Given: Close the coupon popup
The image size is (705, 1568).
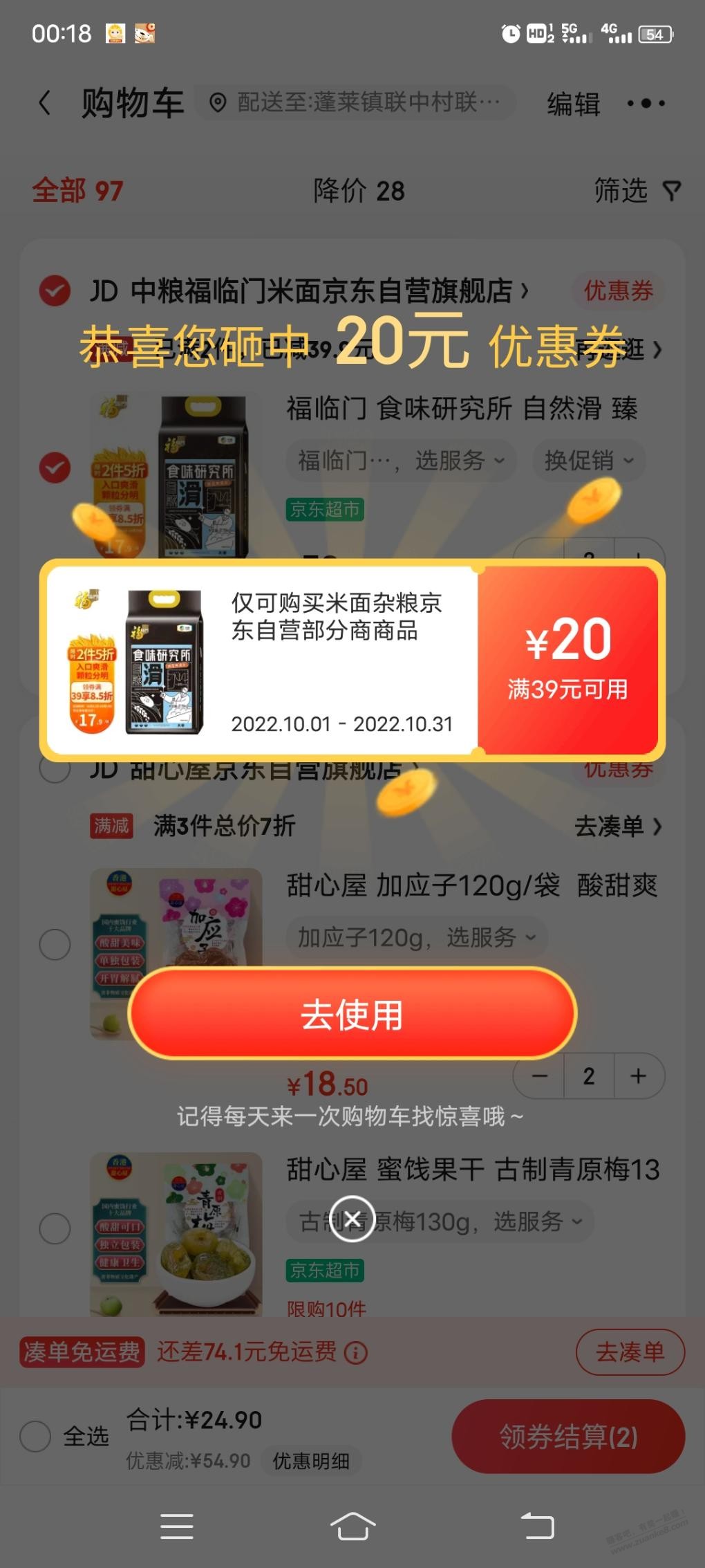Looking at the screenshot, I should [352, 1219].
